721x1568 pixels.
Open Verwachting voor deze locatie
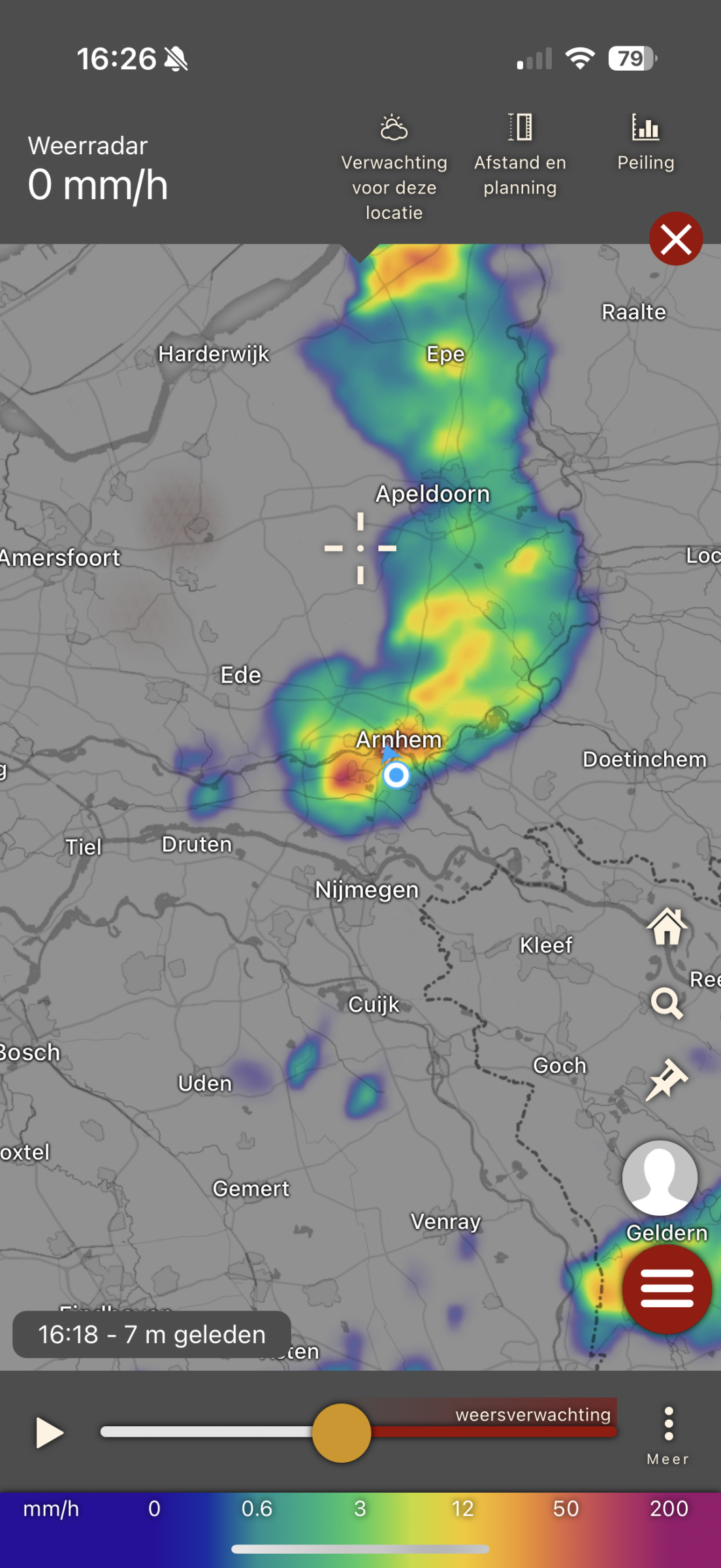pos(394,167)
